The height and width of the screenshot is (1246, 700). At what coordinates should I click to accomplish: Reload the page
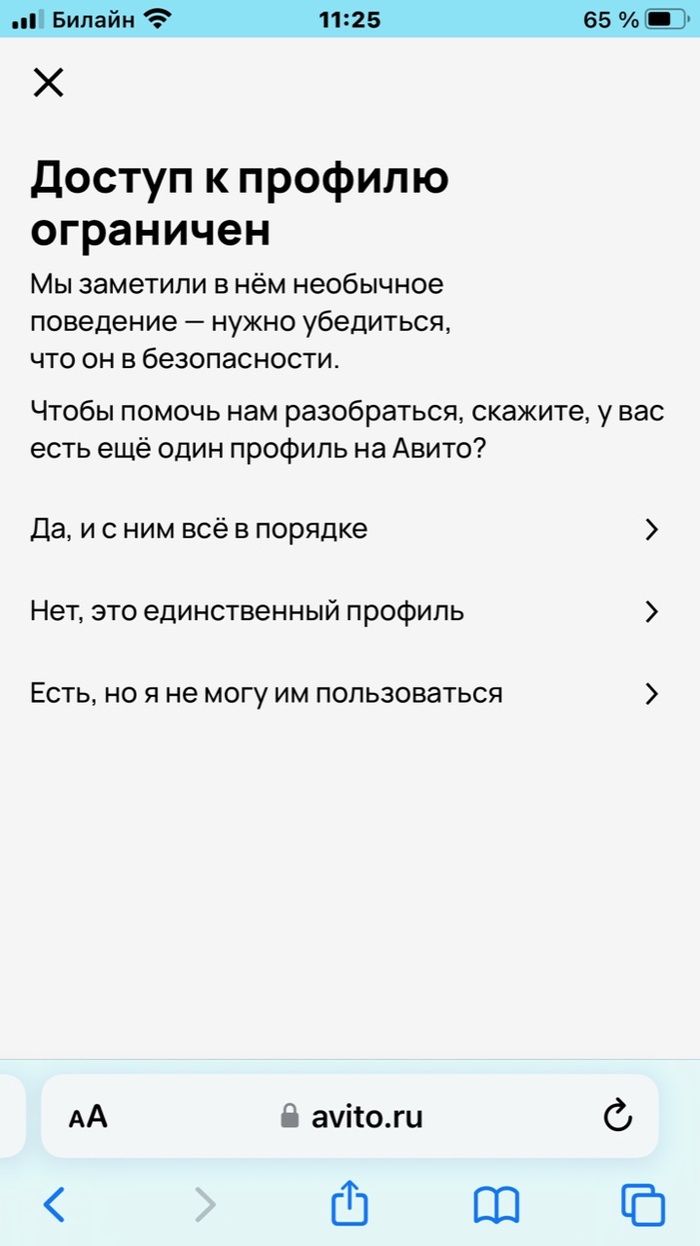point(618,1115)
